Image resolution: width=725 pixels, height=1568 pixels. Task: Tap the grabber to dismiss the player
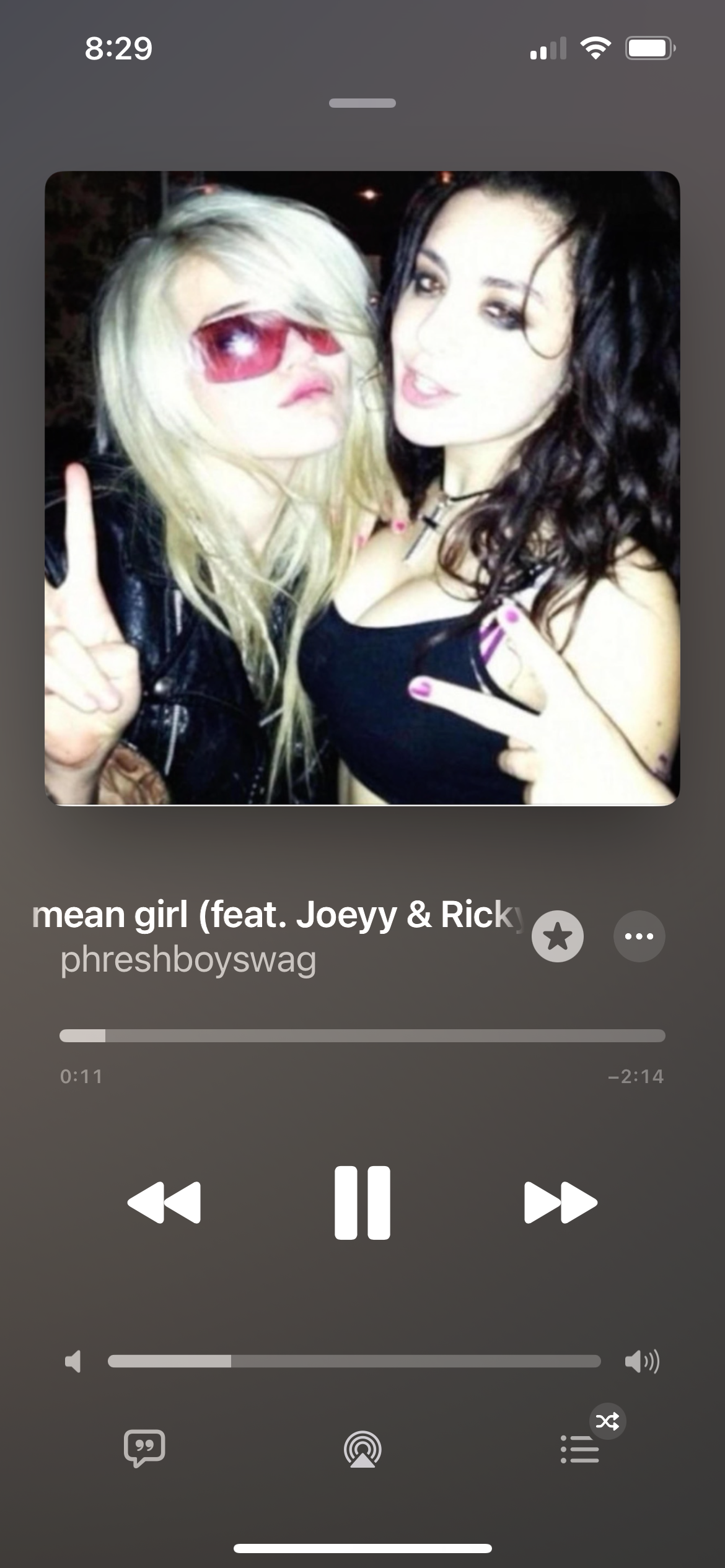pyautogui.click(x=362, y=103)
